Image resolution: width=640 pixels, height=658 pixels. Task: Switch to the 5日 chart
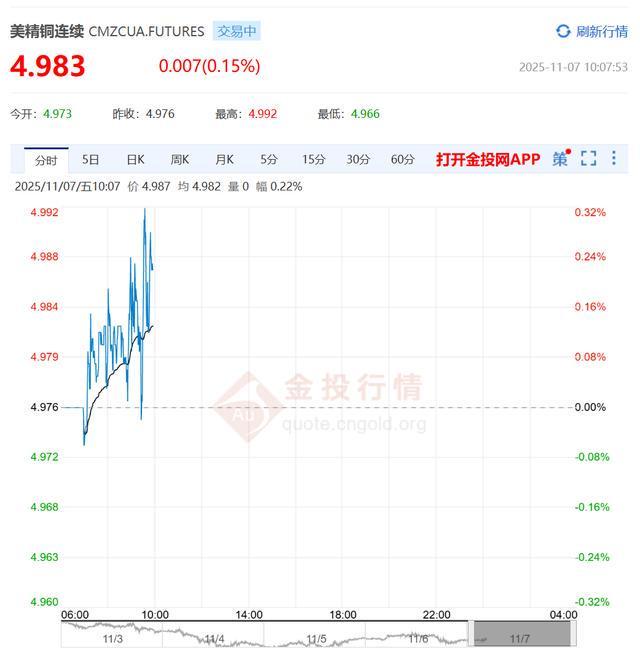point(91,159)
